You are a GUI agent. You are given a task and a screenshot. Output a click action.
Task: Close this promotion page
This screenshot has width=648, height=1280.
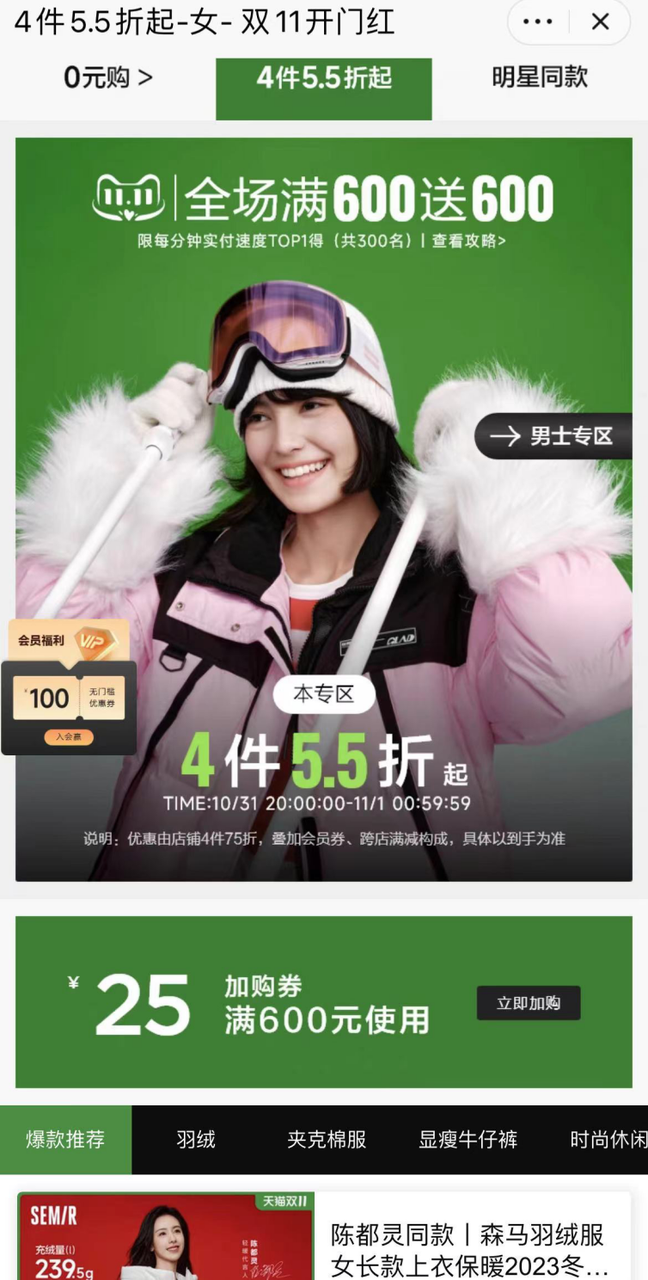click(x=600, y=22)
